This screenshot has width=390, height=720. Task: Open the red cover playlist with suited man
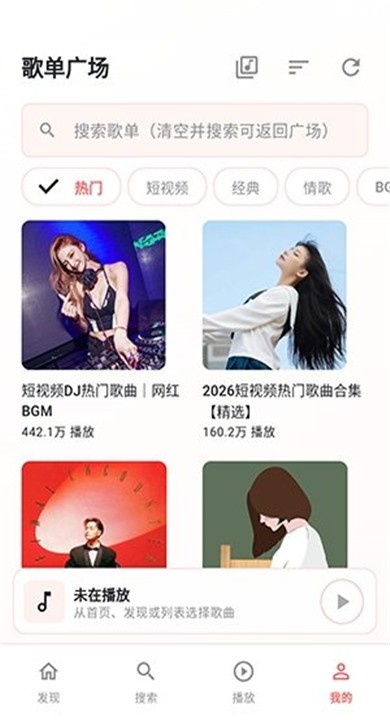[x=94, y=515]
